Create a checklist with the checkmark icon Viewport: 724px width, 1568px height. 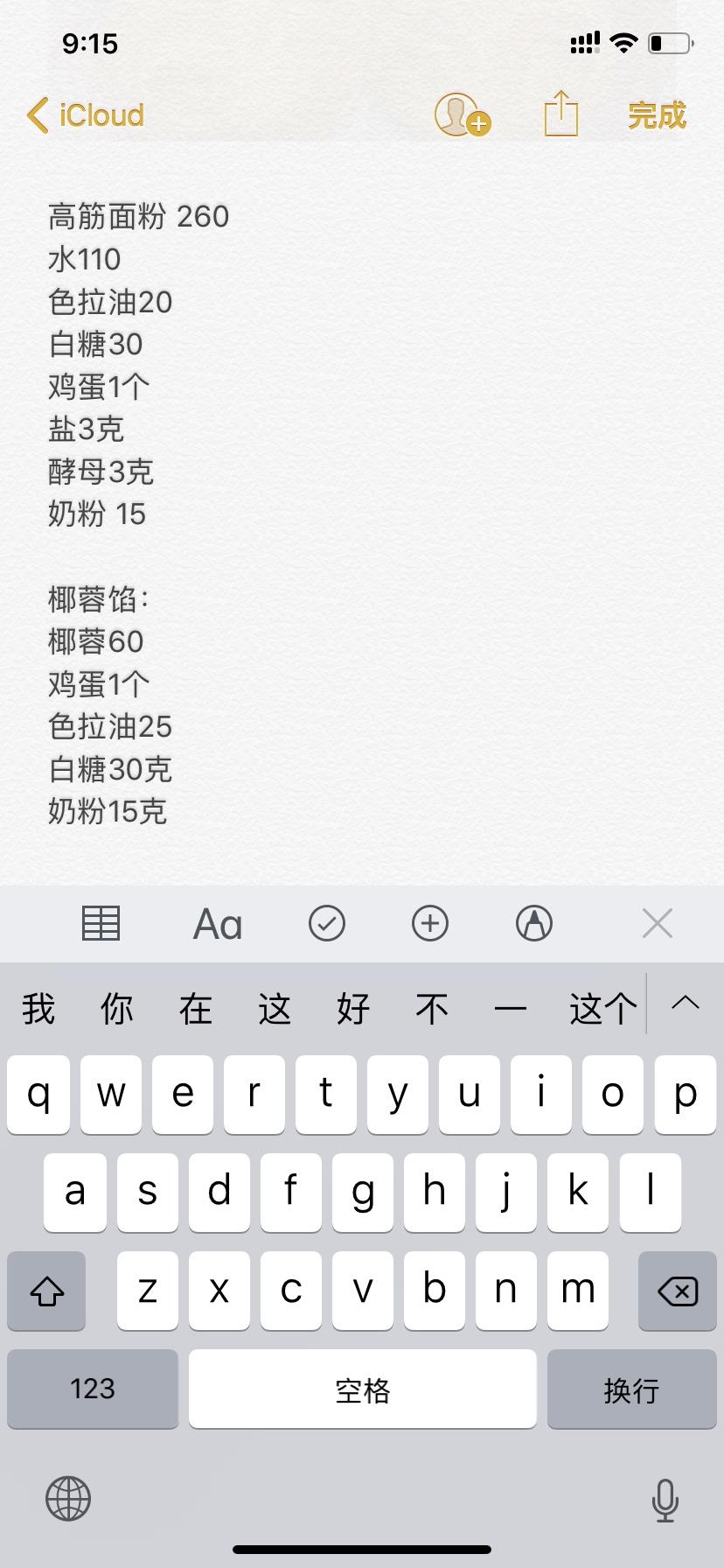326,922
